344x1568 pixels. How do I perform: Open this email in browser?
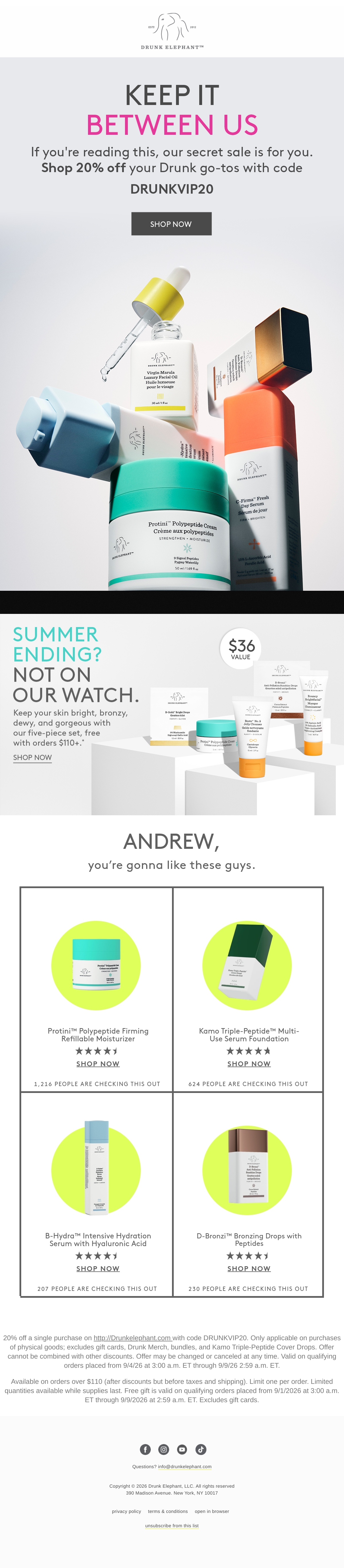point(212,1511)
